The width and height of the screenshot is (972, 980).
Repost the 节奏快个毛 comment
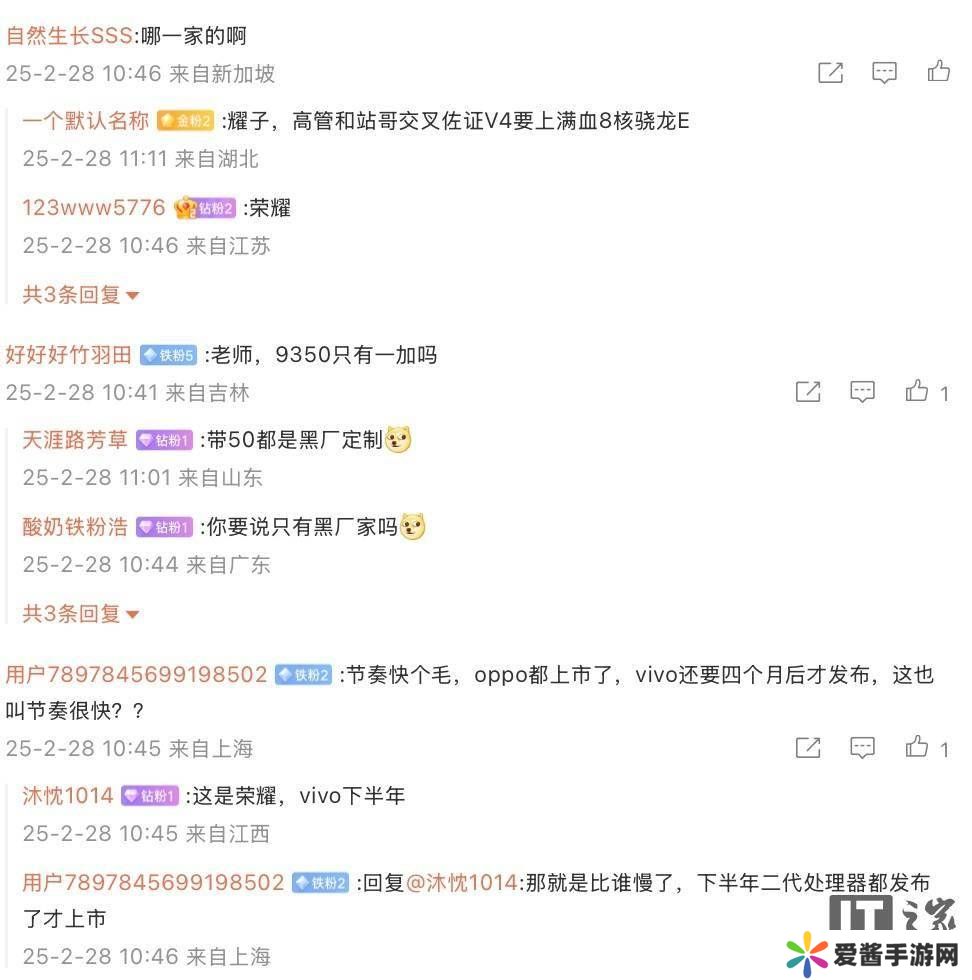[x=808, y=747]
